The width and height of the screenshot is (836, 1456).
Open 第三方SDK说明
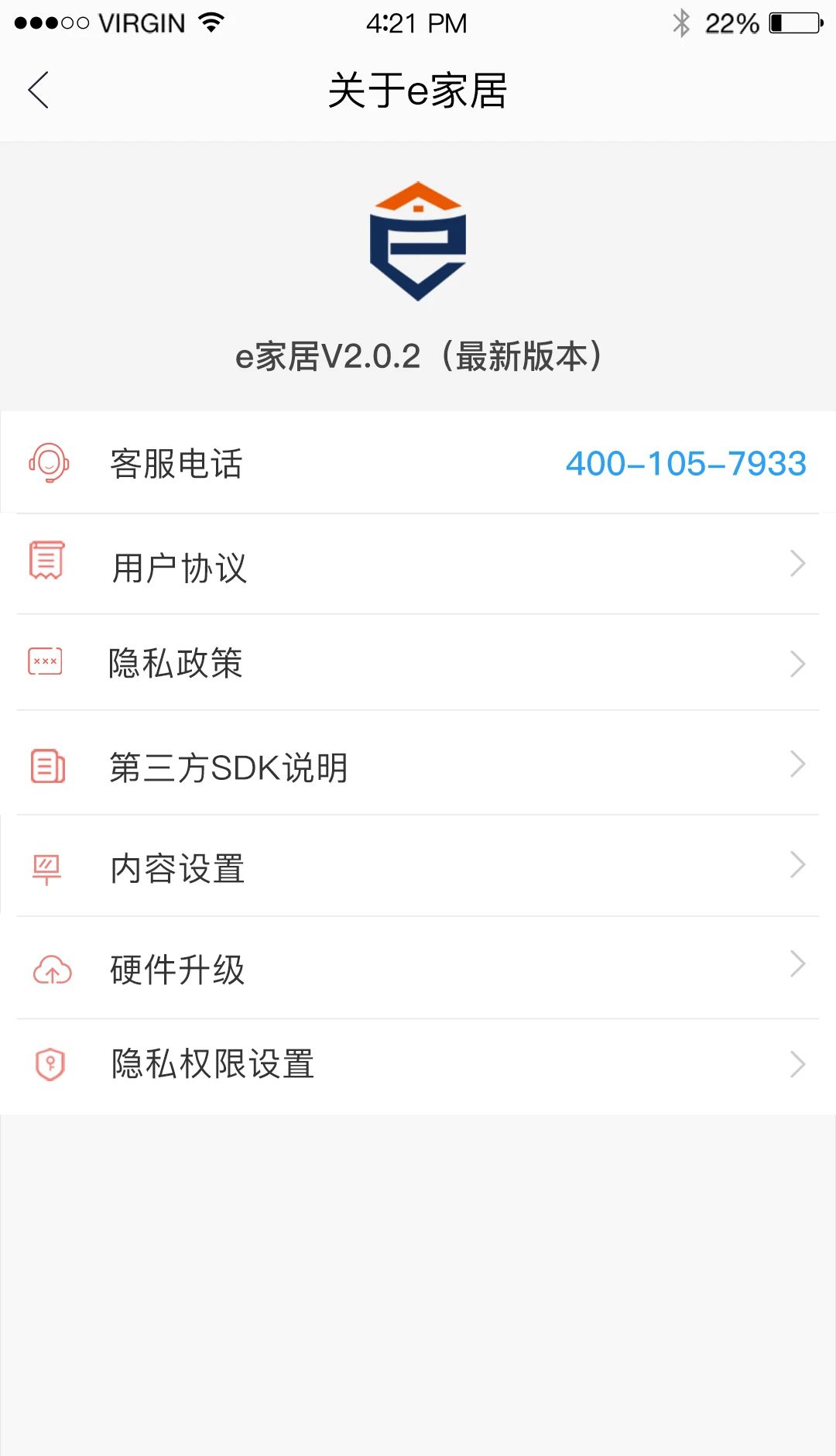418,767
